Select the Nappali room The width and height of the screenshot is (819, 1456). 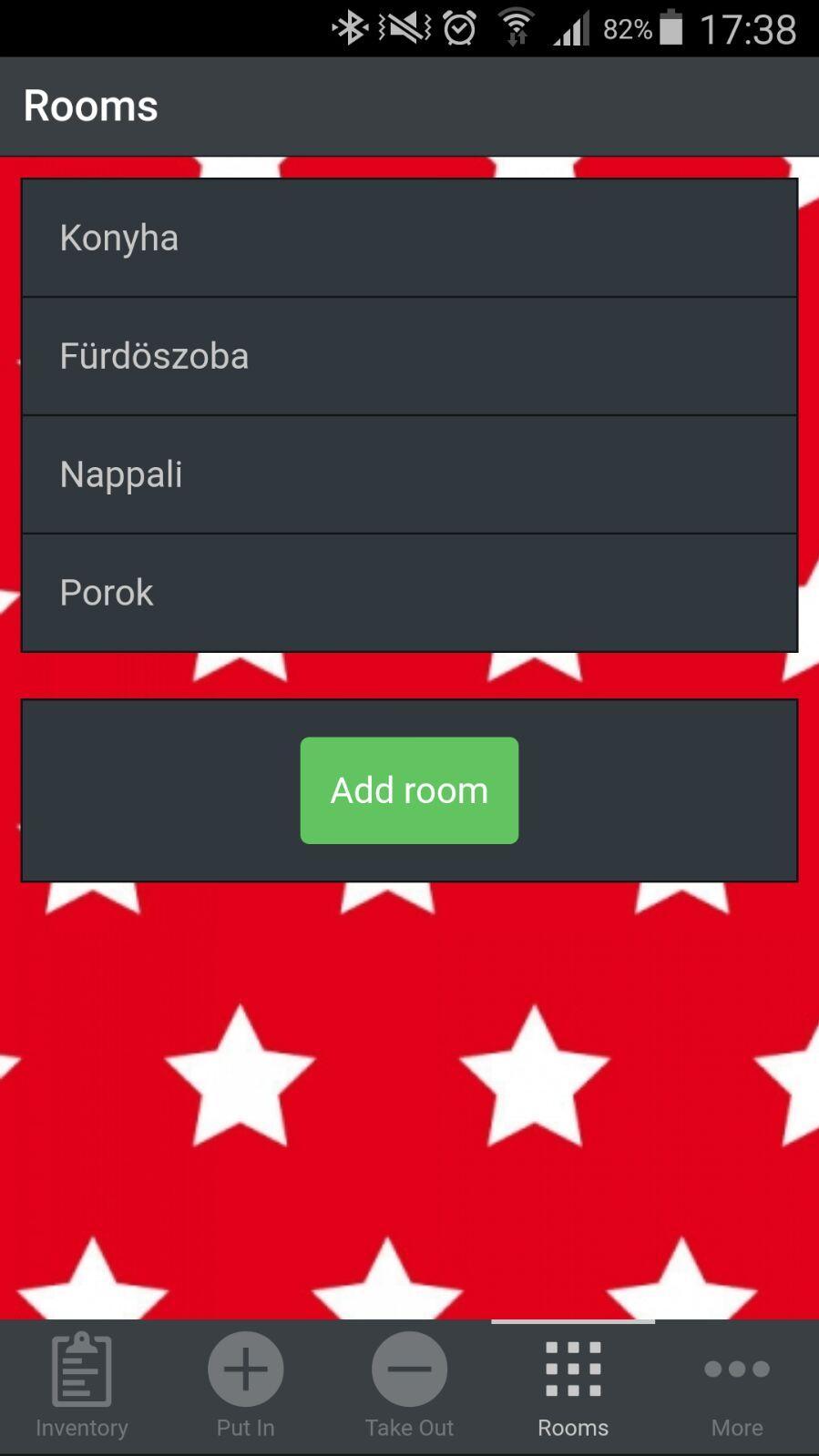[409, 474]
